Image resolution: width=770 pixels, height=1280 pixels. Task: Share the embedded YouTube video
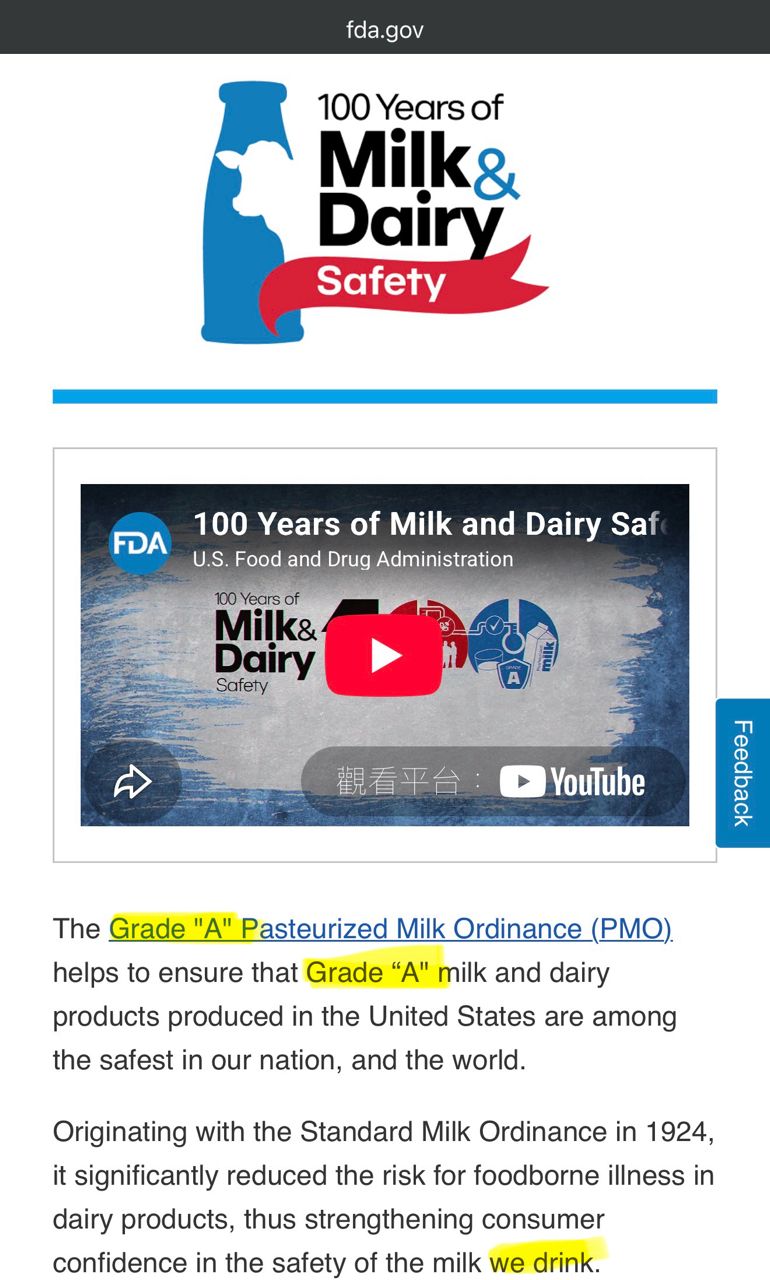pos(132,782)
